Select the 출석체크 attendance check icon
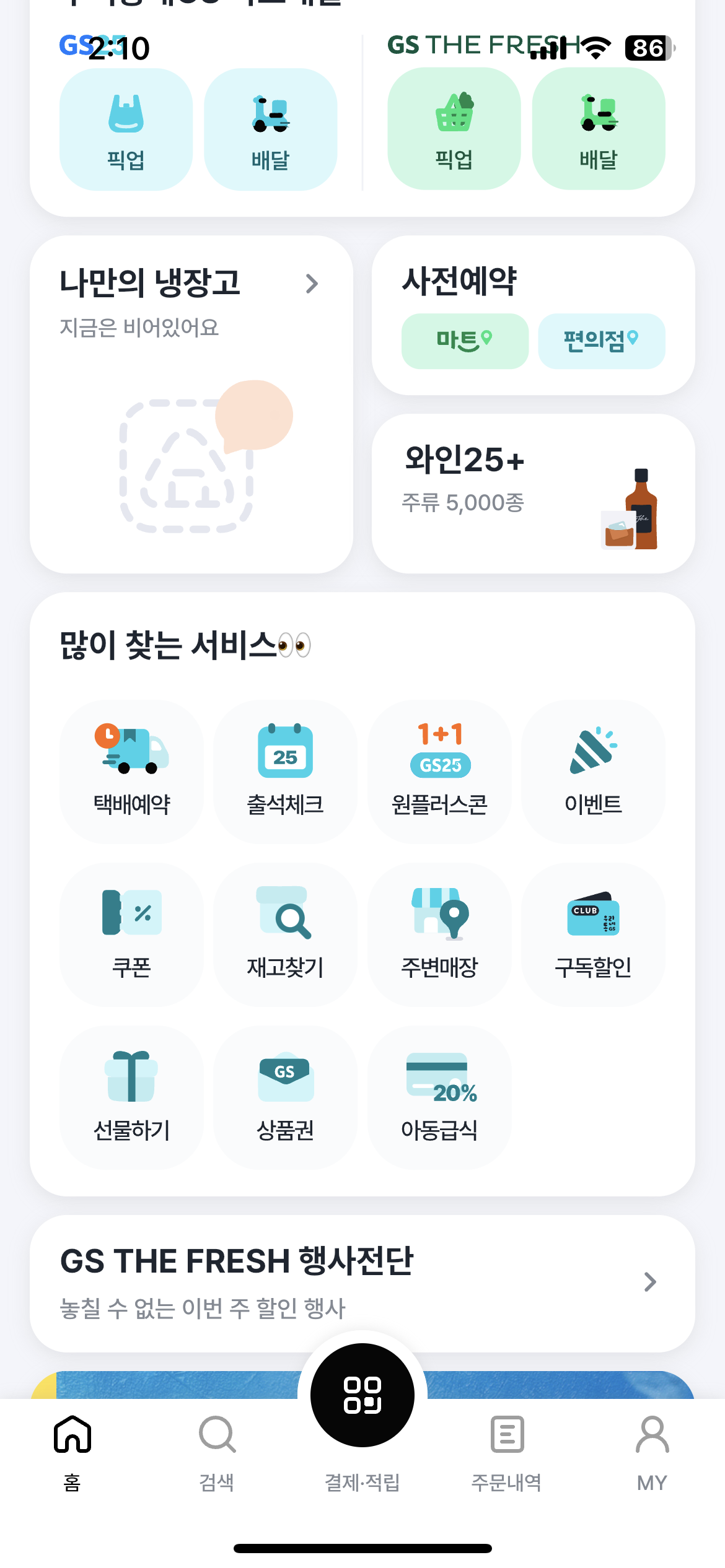This screenshot has width=725, height=1568. tap(285, 770)
